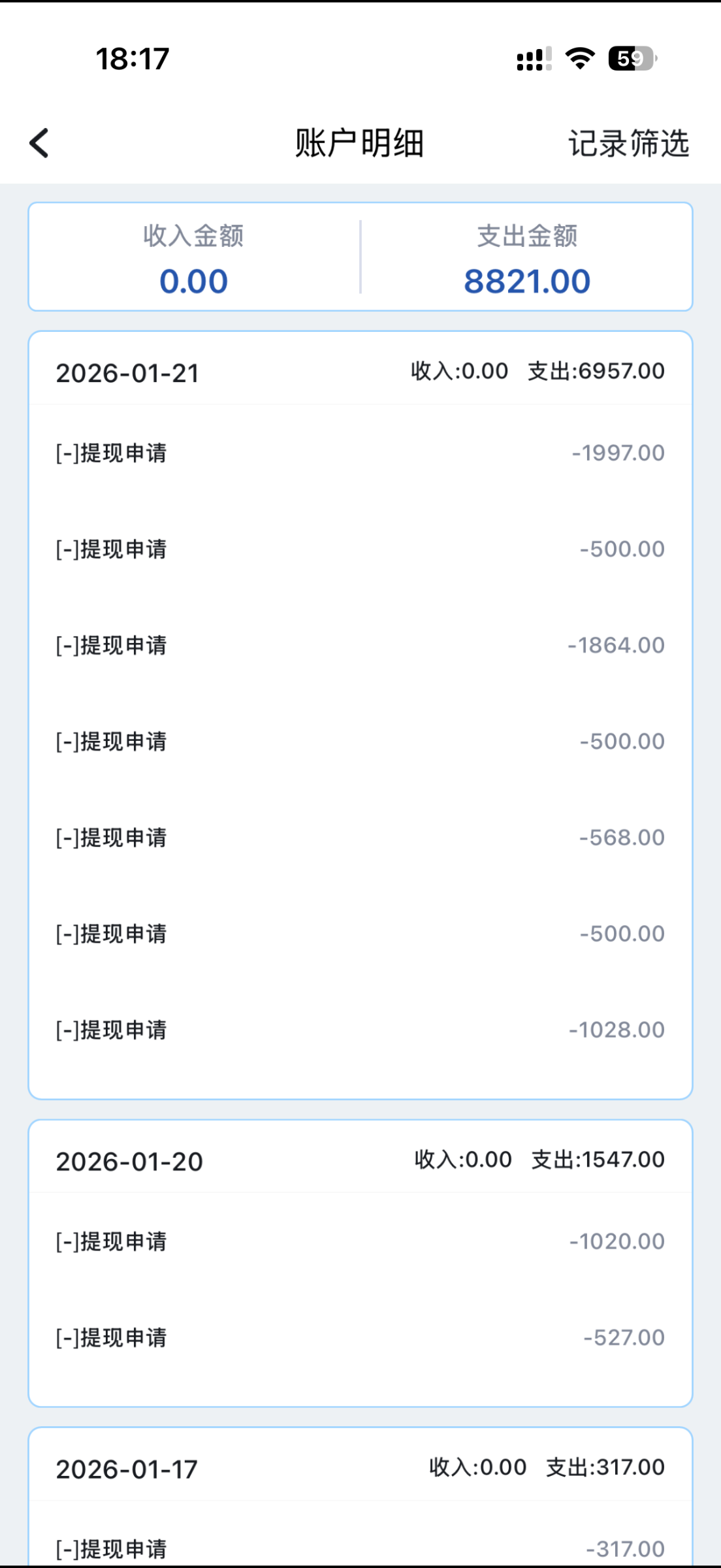Tap the back chevron arrow
The width and height of the screenshot is (721, 1568).
coord(39,143)
